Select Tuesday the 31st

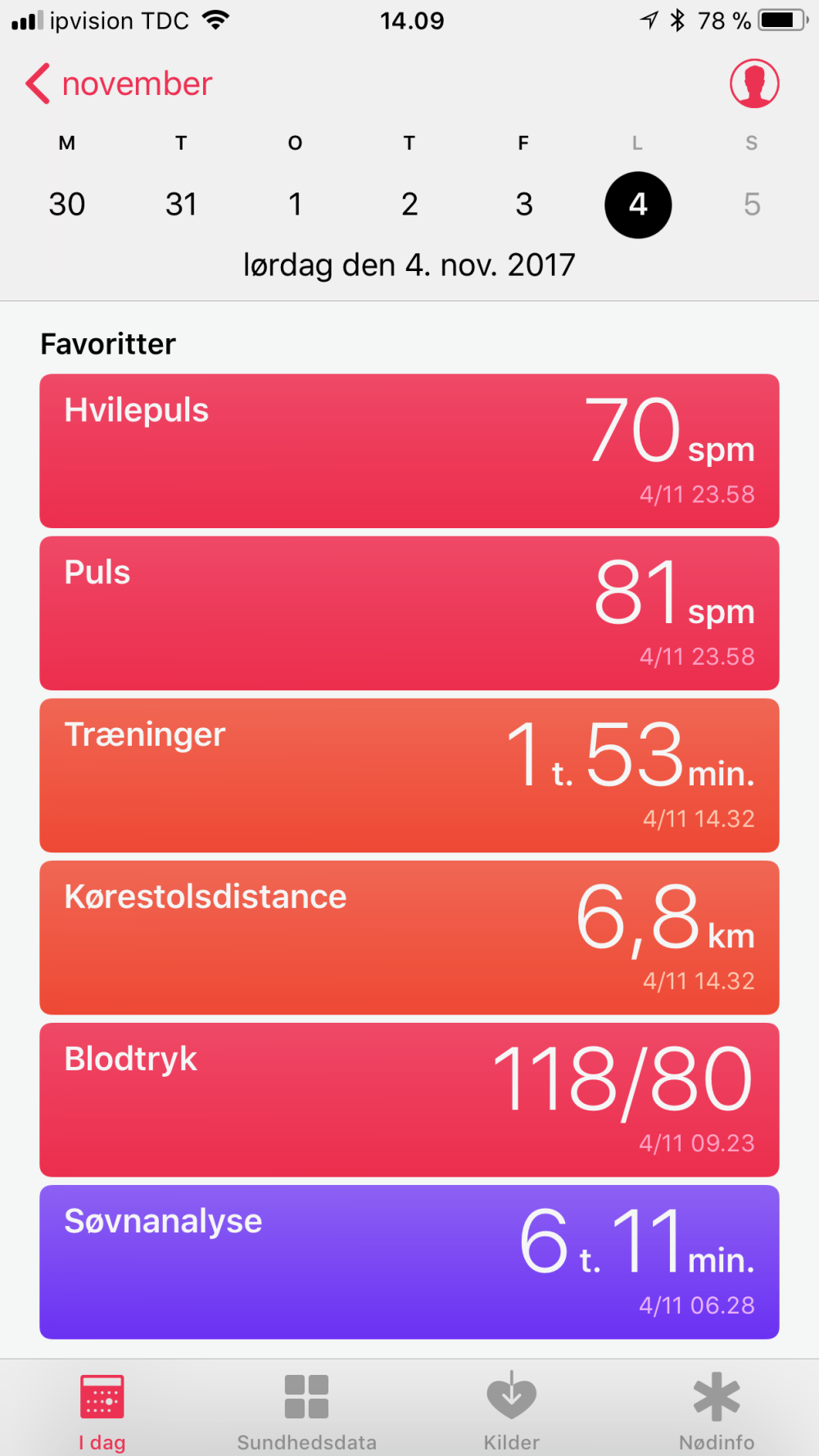[x=181, y=204]
